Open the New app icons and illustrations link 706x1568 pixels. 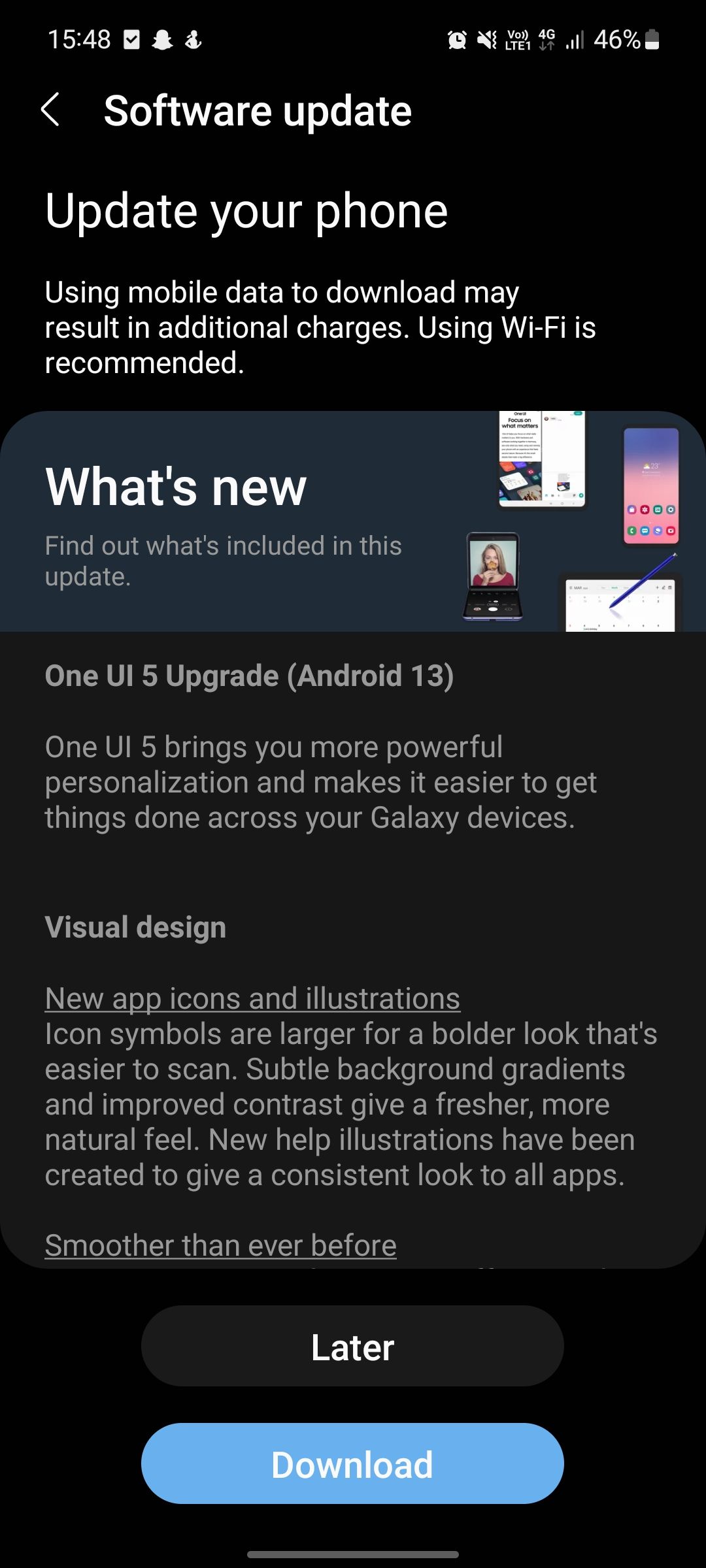tap(252, 996)
